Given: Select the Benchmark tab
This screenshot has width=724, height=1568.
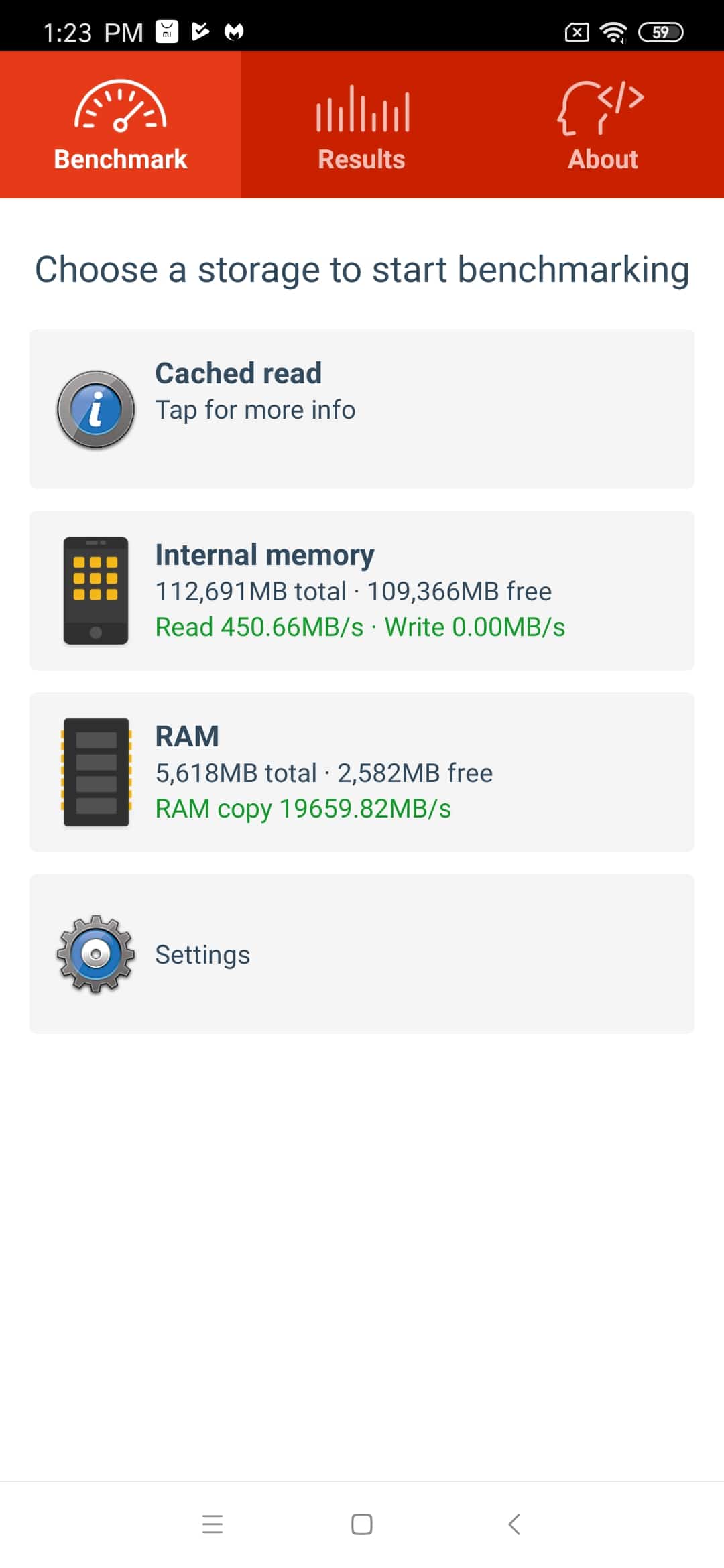Looking at the screenshot, I should 121,125.
